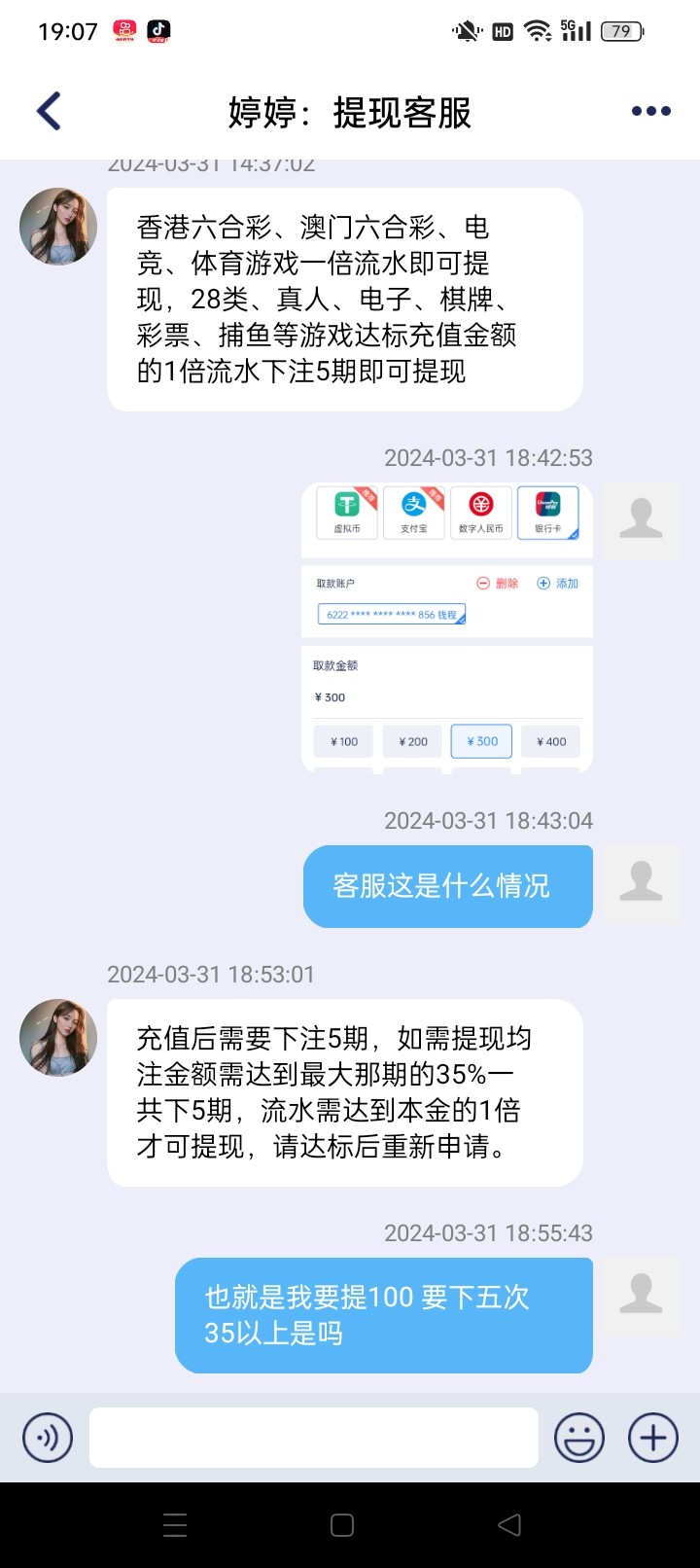Tap the 银行卡 UnionPay bank card icon
Viewport: 700px width, 1568px height.
(x=550, y=513)
